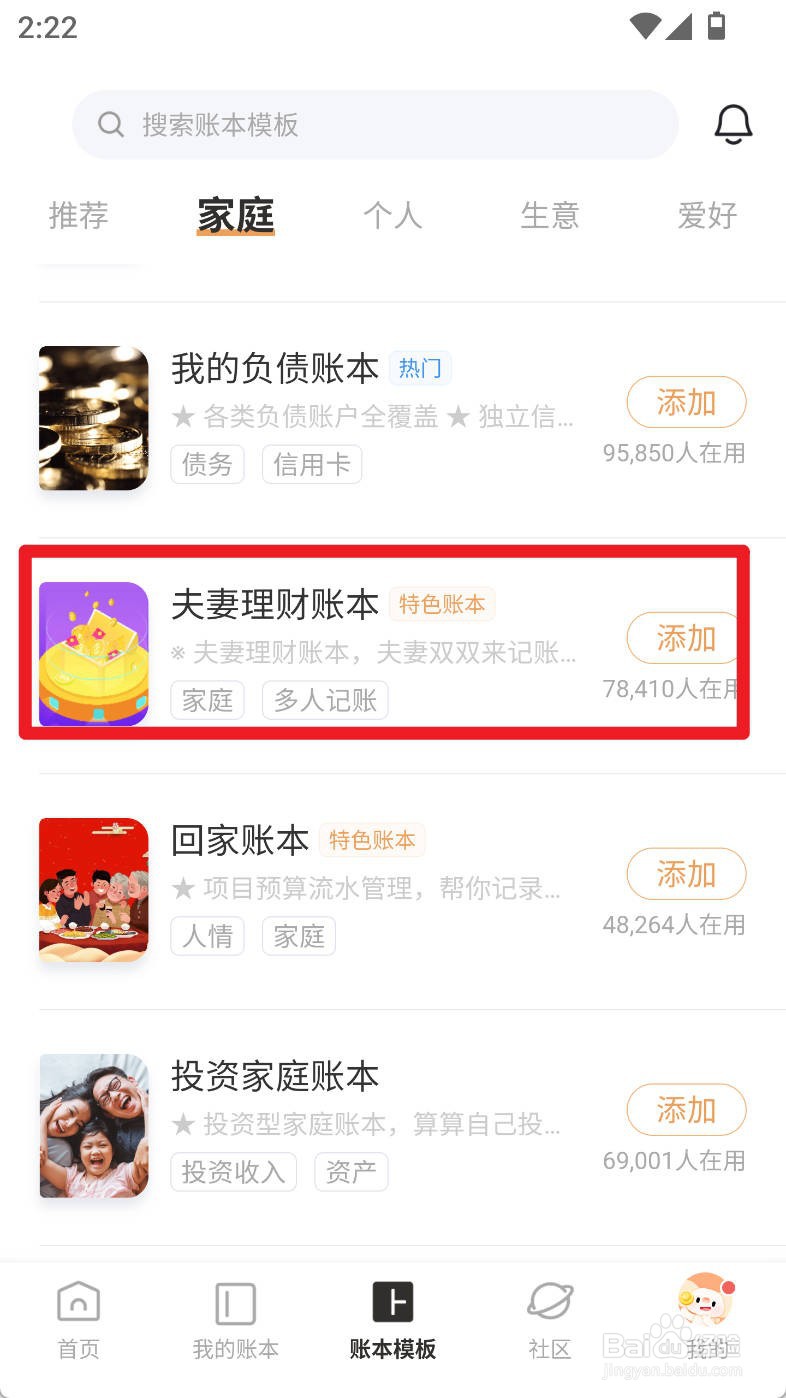Open the 我的 profile tab

pyautogui.click(x=707, y=1320)
